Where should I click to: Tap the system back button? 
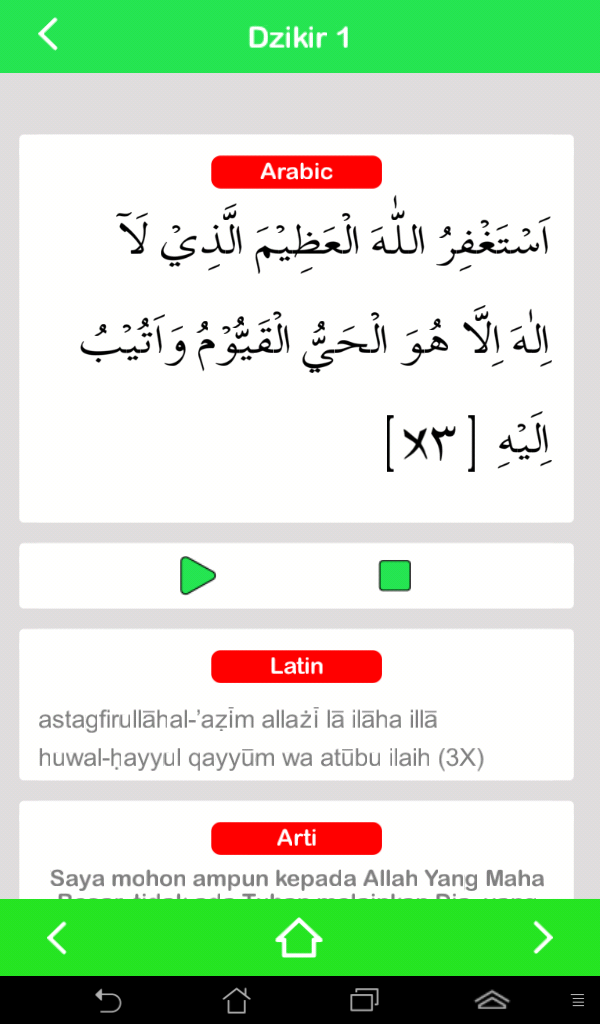(108, 1000)
